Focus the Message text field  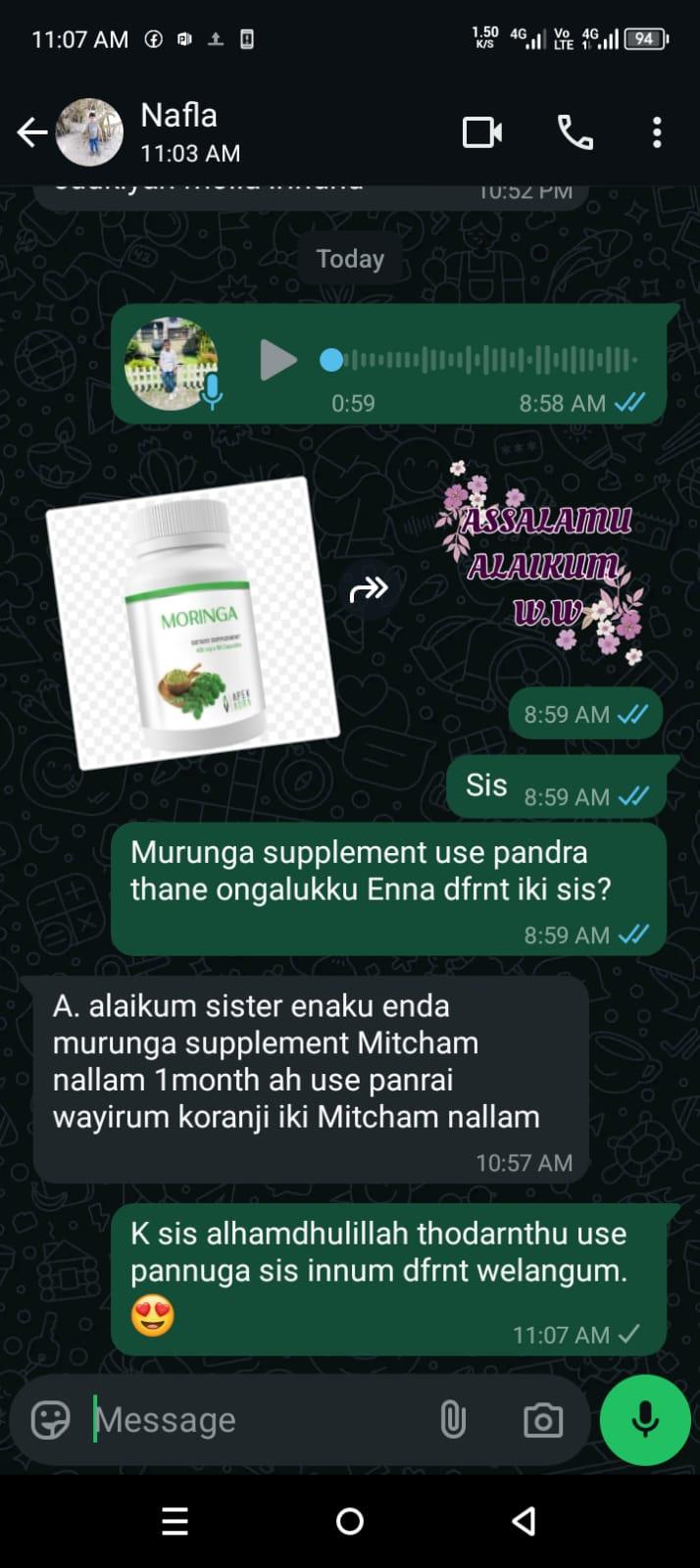255,1419
